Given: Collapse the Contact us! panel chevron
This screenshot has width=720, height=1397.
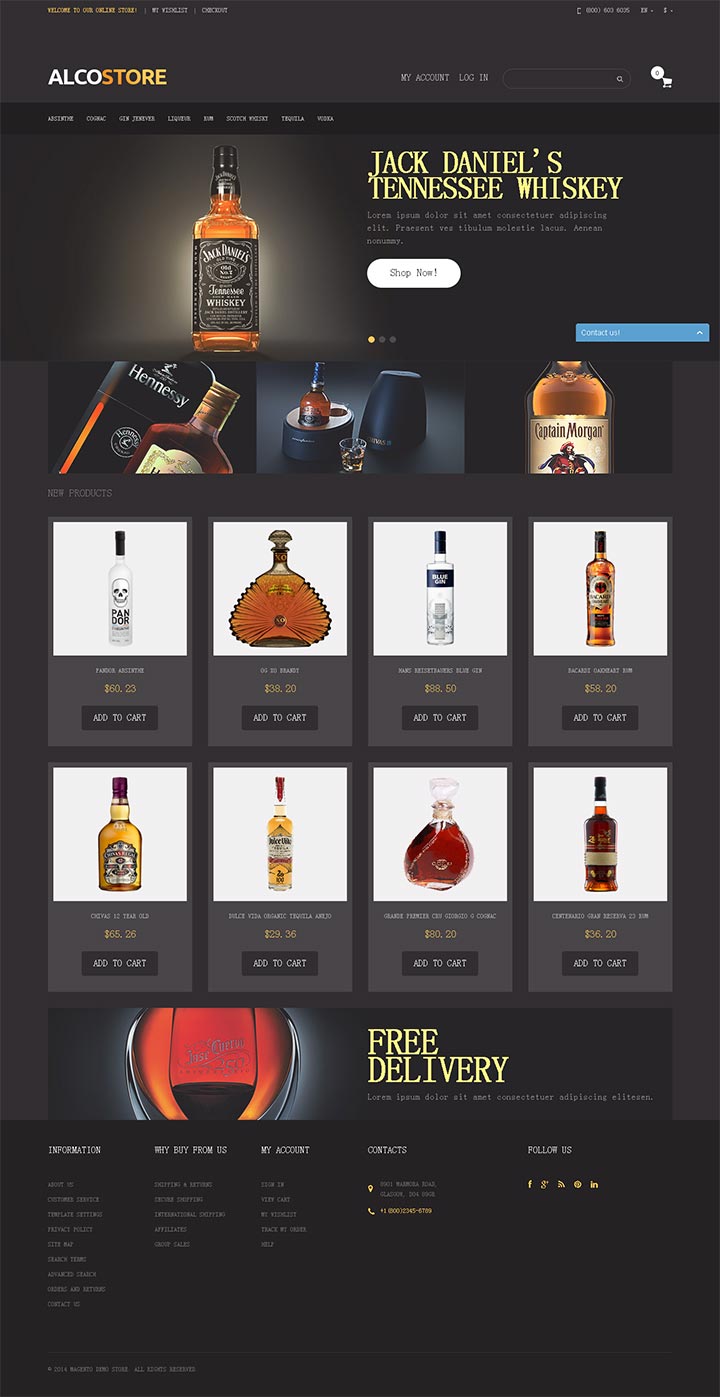Looking at the screenshot, I should (700, 332).
